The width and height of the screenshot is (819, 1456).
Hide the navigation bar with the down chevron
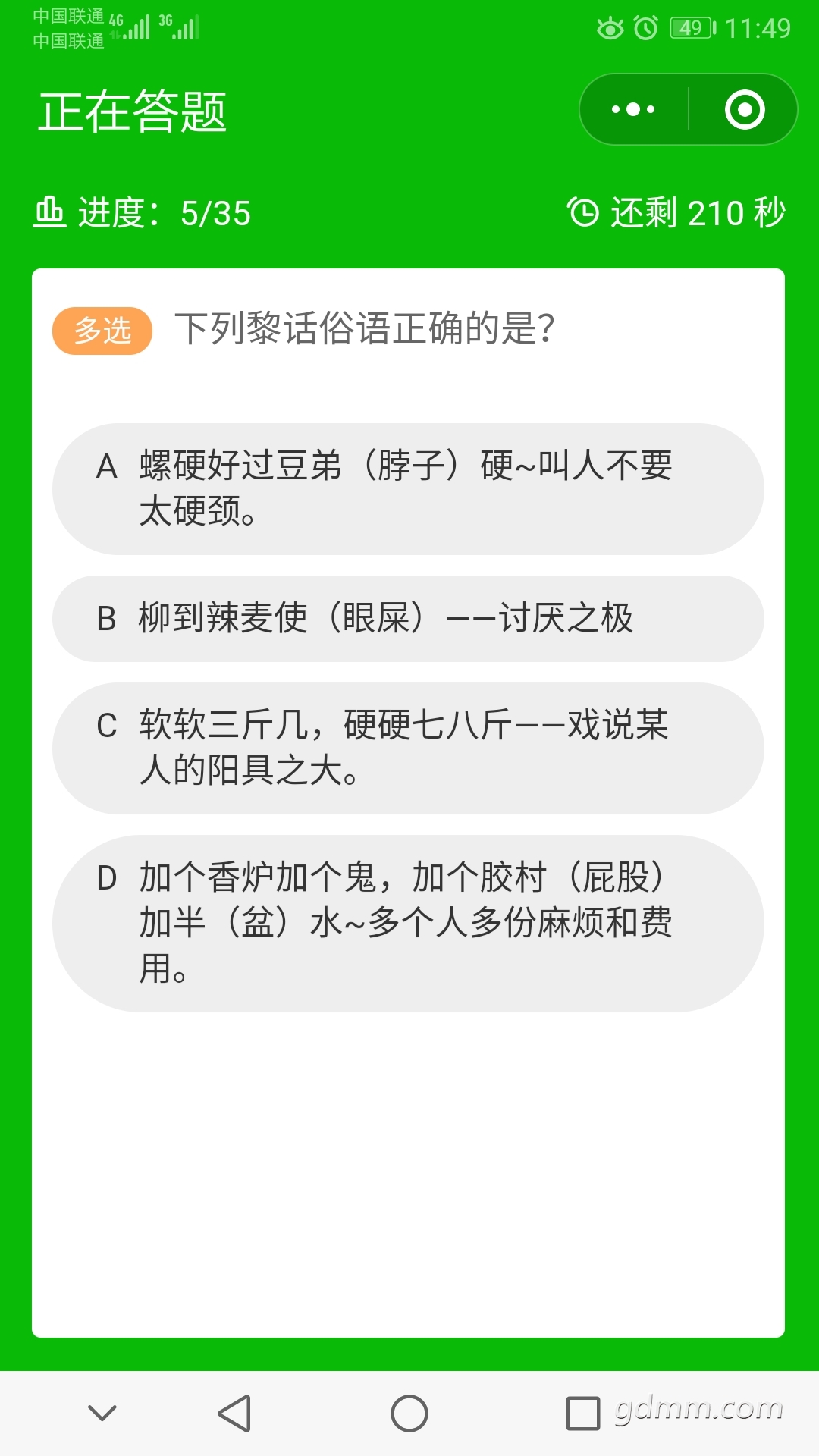point(102,1413)
